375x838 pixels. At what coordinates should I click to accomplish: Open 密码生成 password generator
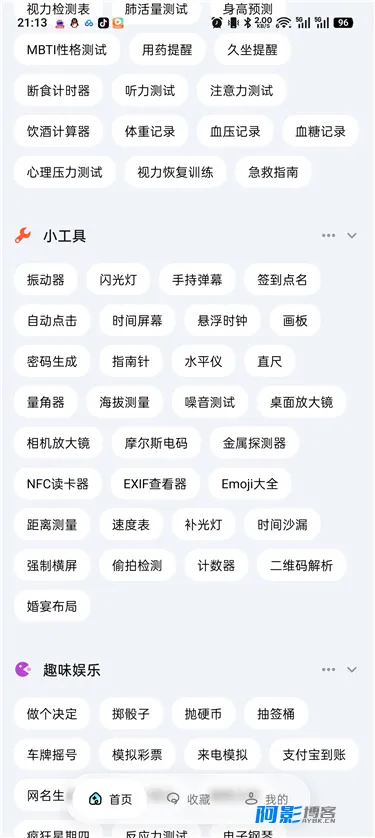click(52, 361)
